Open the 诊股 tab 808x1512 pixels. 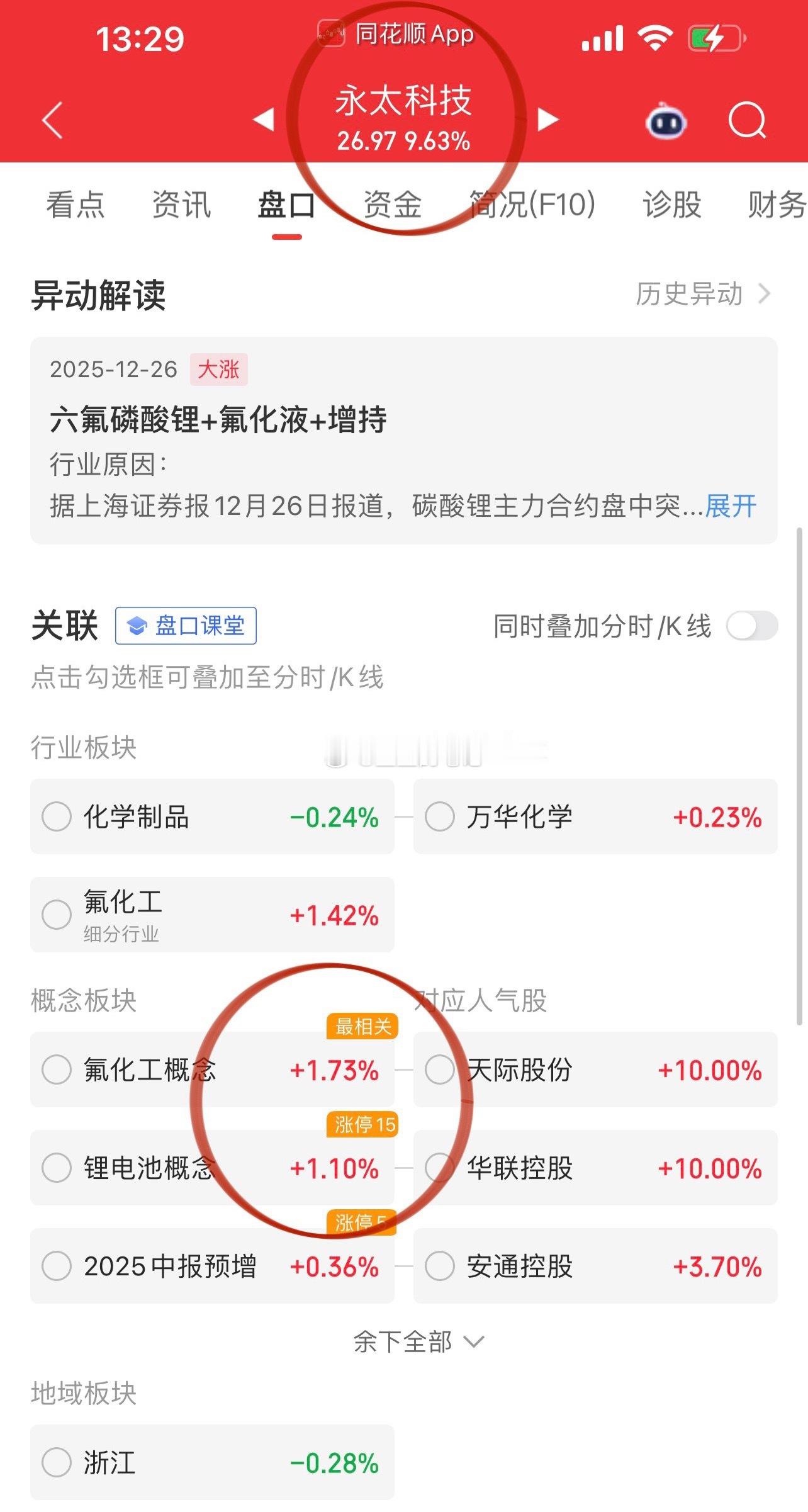671,206
